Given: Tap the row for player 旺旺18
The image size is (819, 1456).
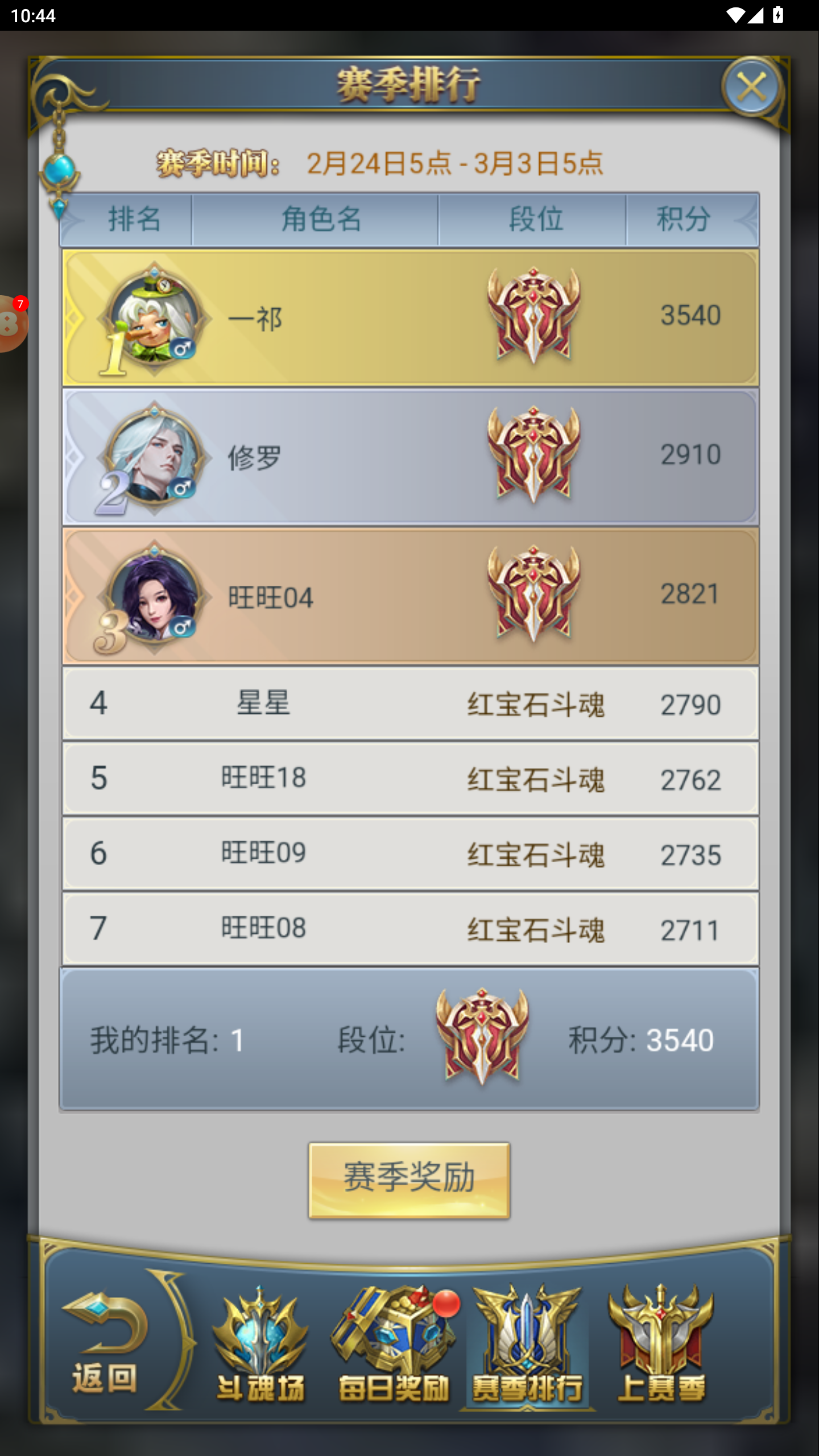Looking at the screenshot, I should click(x=410, y=779).
